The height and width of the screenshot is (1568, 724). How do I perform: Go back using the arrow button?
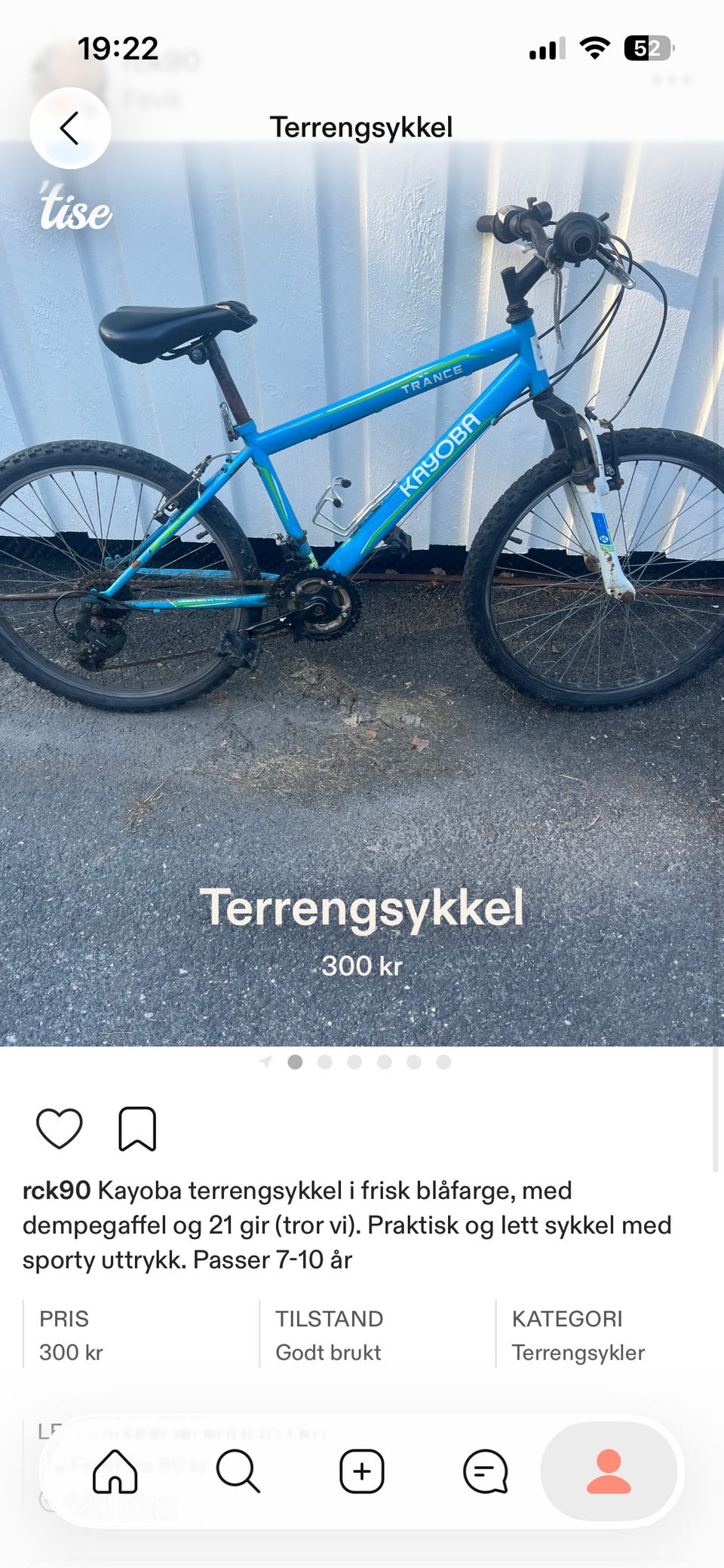(x=70, y=128)
